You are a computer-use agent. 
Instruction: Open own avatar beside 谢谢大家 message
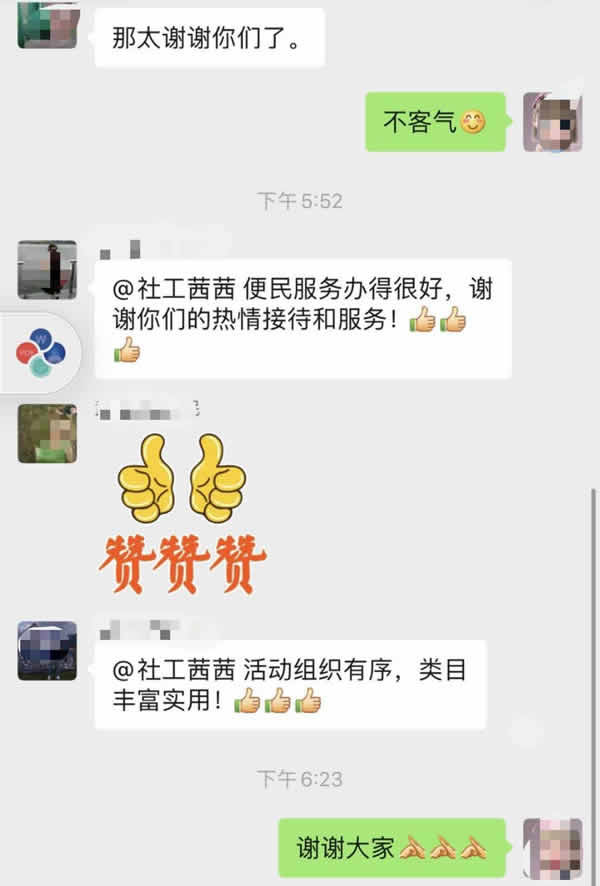(552, 848)
